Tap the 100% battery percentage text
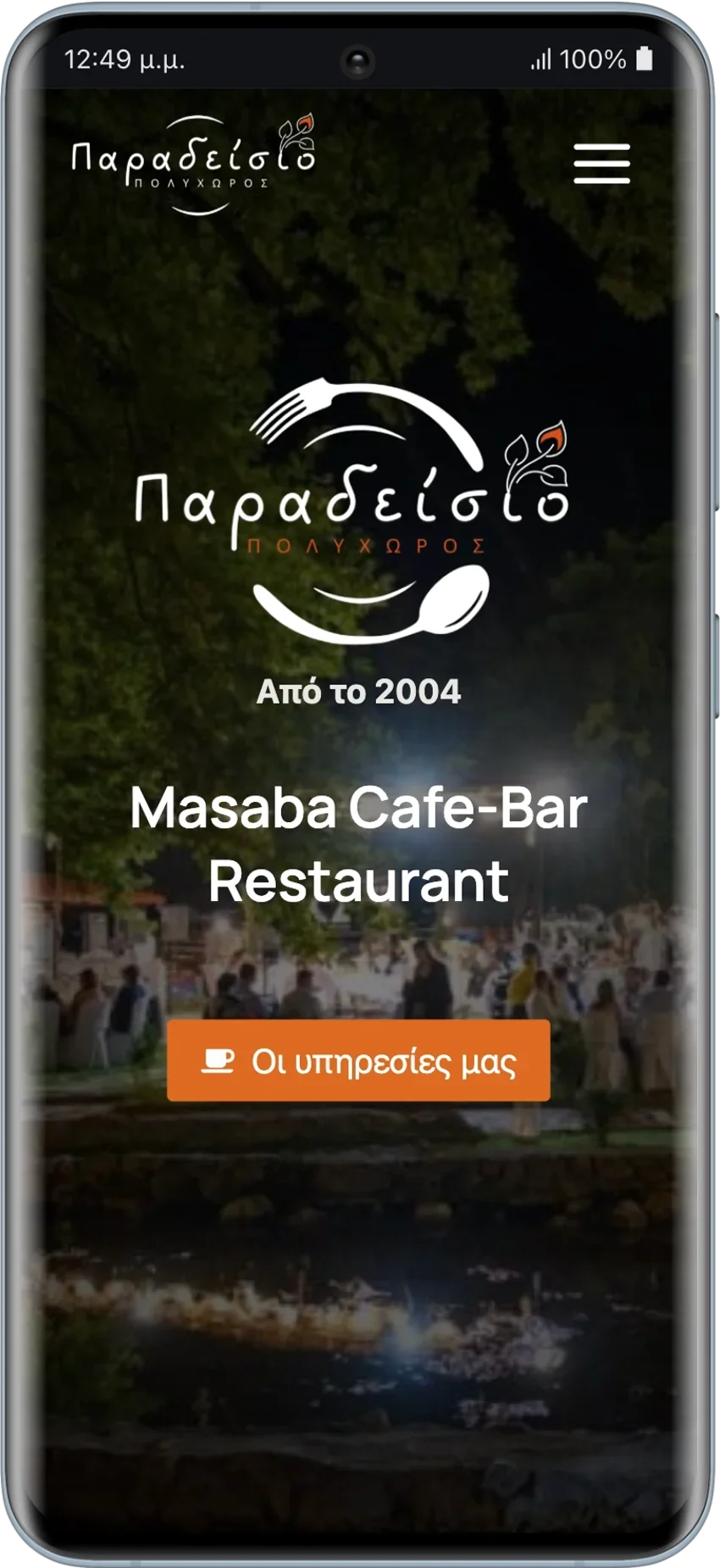The height and width of the screenshot is (1568, 720). point(593,58)
